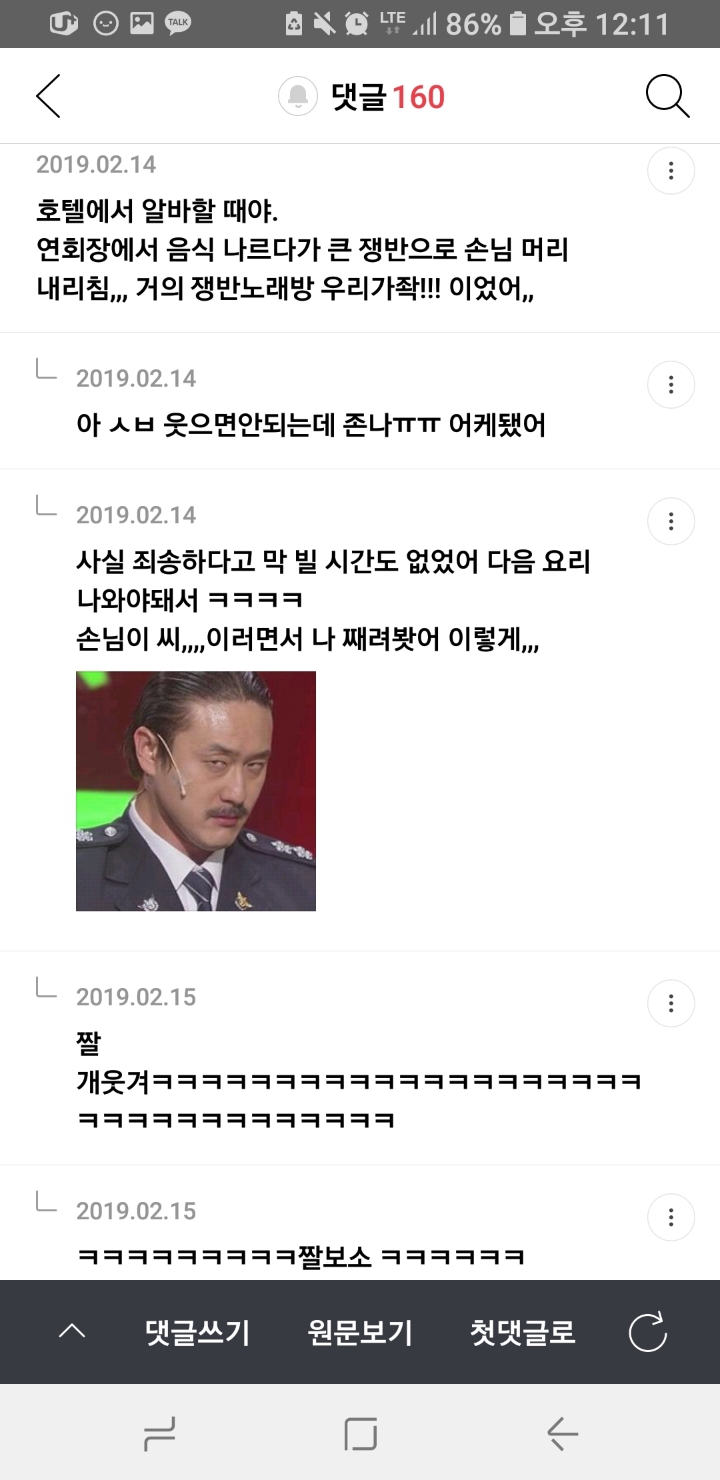Open the search magnifier icon

point(667,97)
